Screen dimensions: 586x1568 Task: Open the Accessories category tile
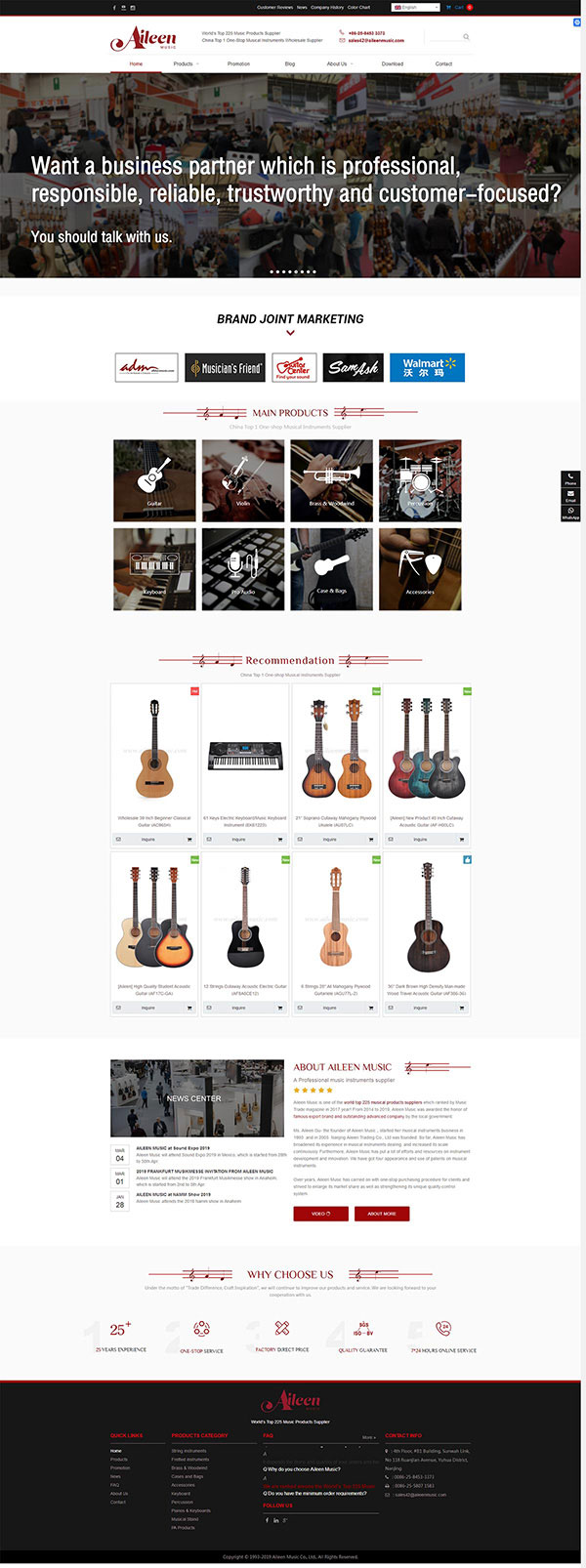pos(420,569)
